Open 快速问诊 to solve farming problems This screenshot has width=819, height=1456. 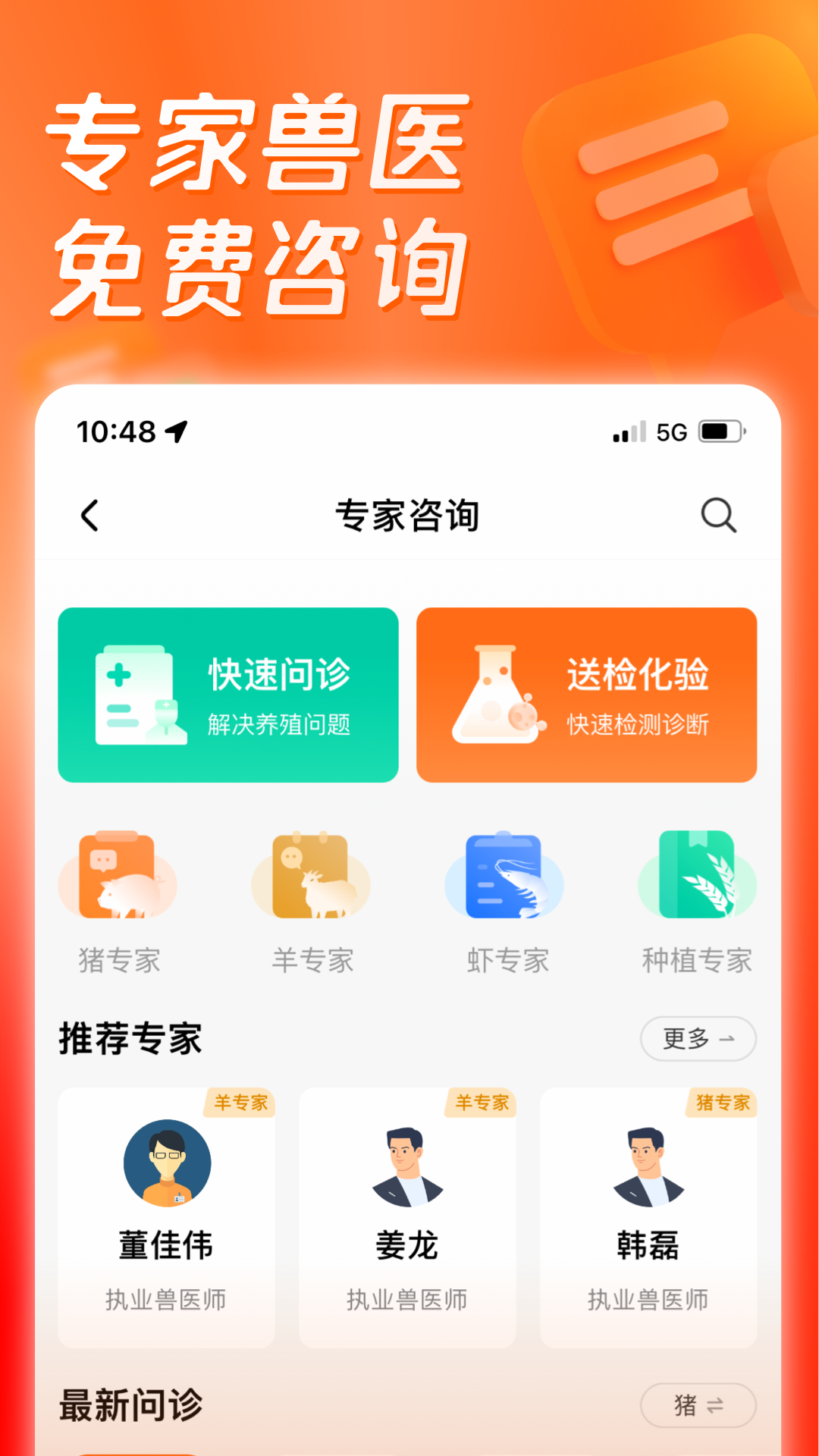(227, 693)
